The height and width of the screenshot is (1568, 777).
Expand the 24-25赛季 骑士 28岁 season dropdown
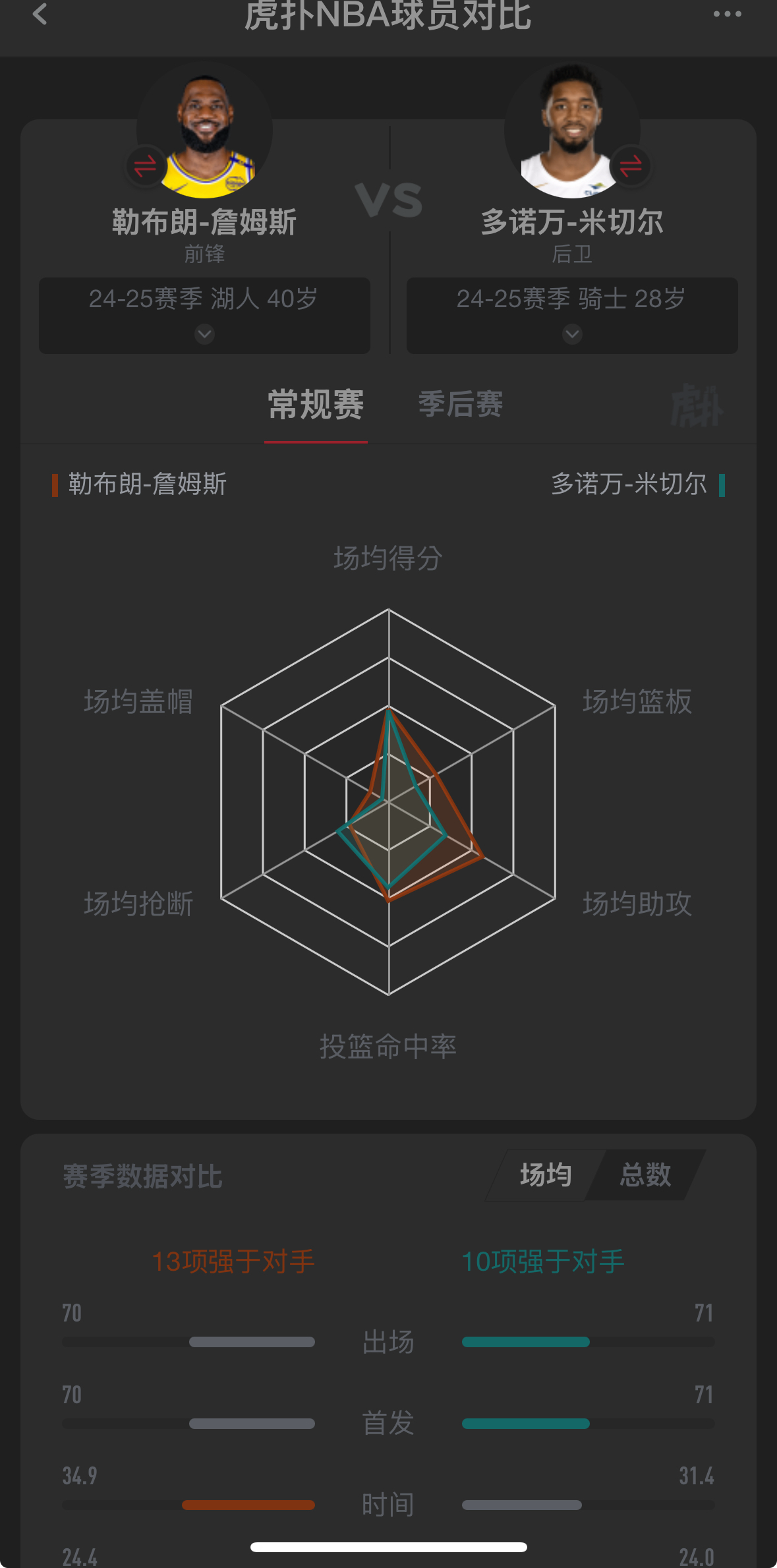point(572,316)
